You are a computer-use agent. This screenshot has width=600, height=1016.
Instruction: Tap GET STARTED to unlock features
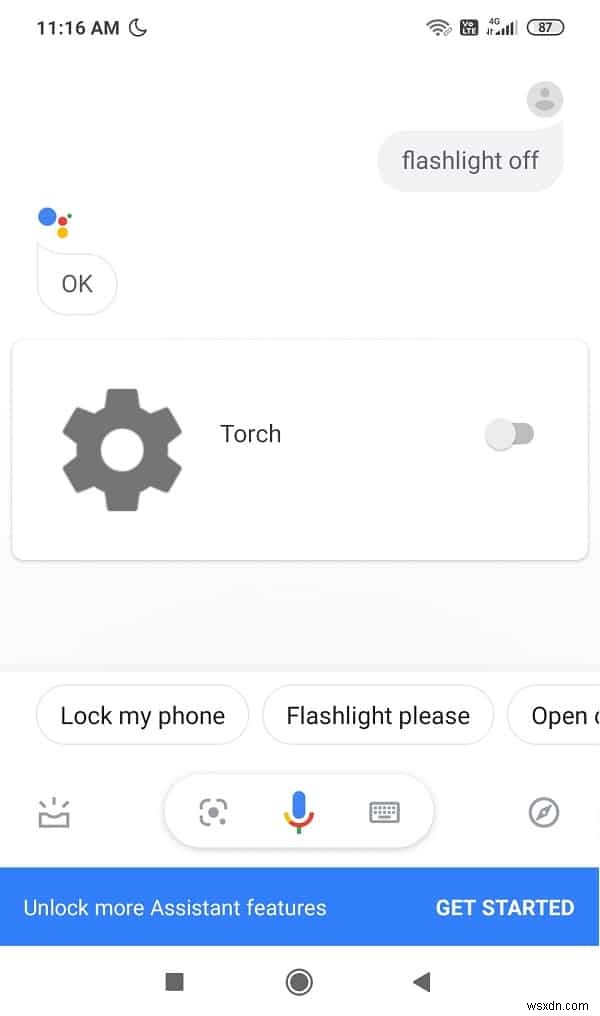[505, 908]
